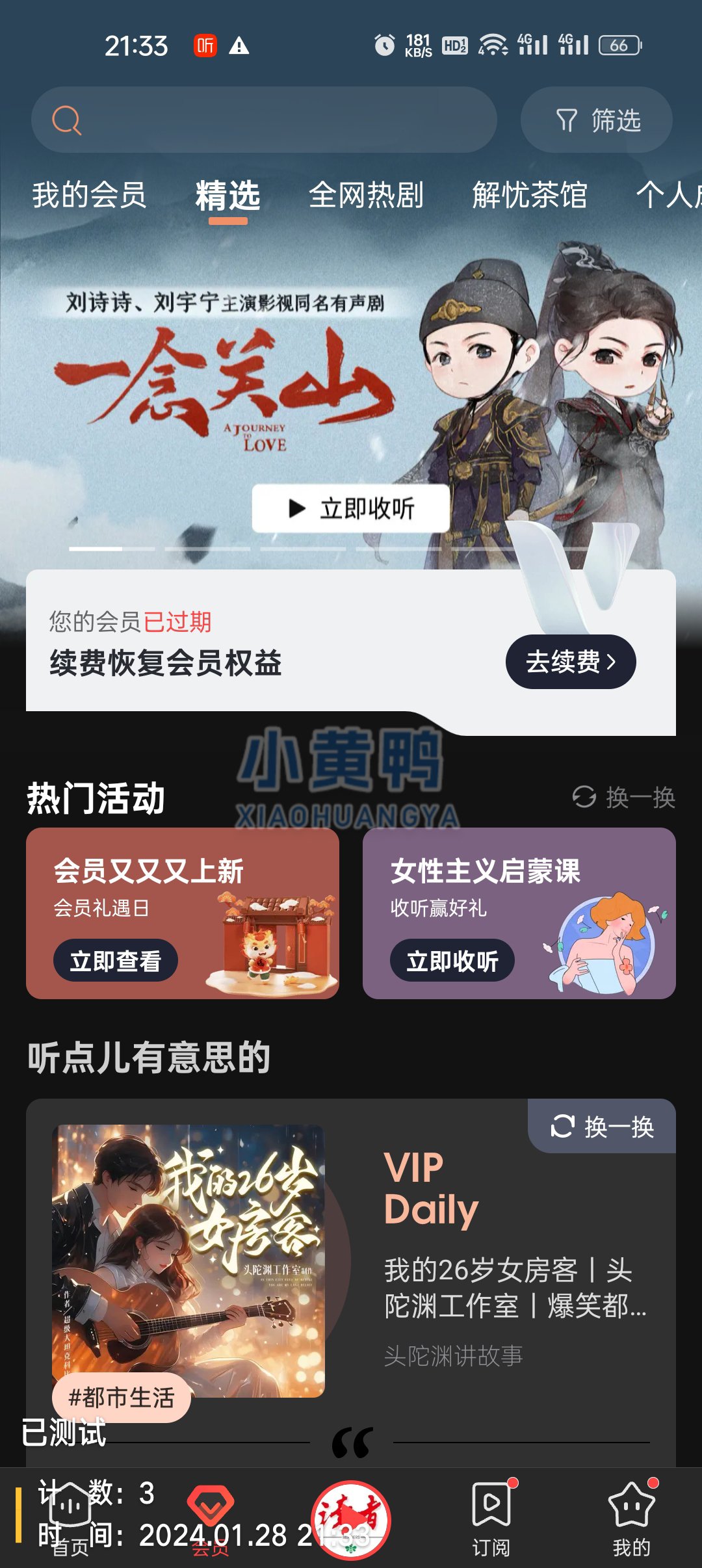Select the 我的会员 tab

(x=90, y=197)
